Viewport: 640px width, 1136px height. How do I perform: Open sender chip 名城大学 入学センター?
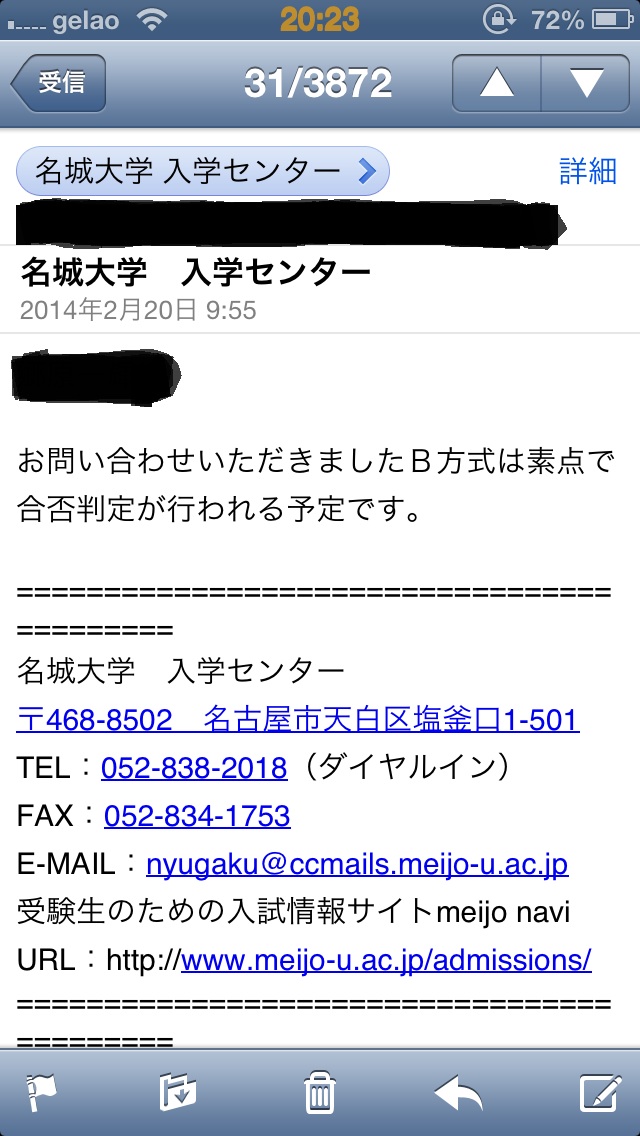pos(202,172)
